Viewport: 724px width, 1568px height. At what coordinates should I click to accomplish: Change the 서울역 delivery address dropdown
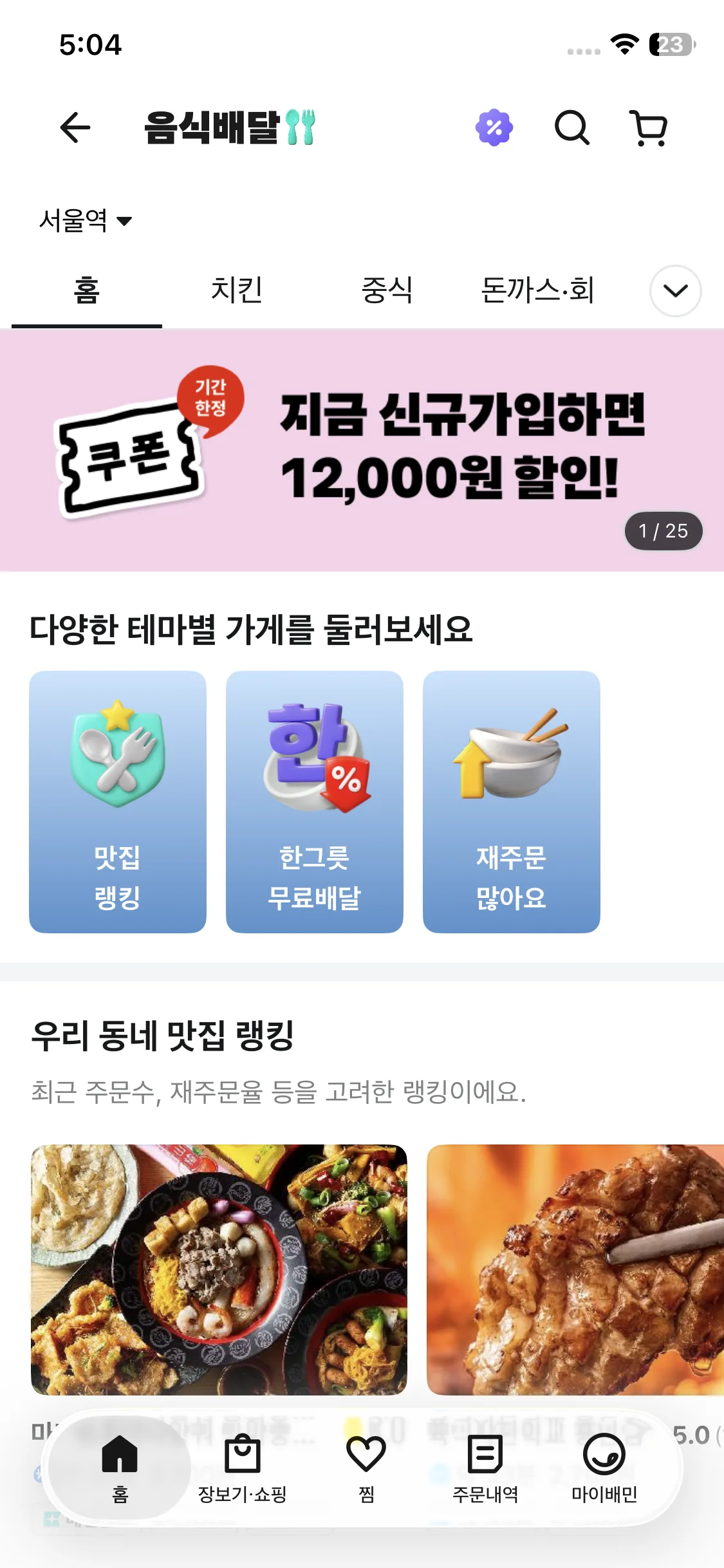[x=86, y=221]
